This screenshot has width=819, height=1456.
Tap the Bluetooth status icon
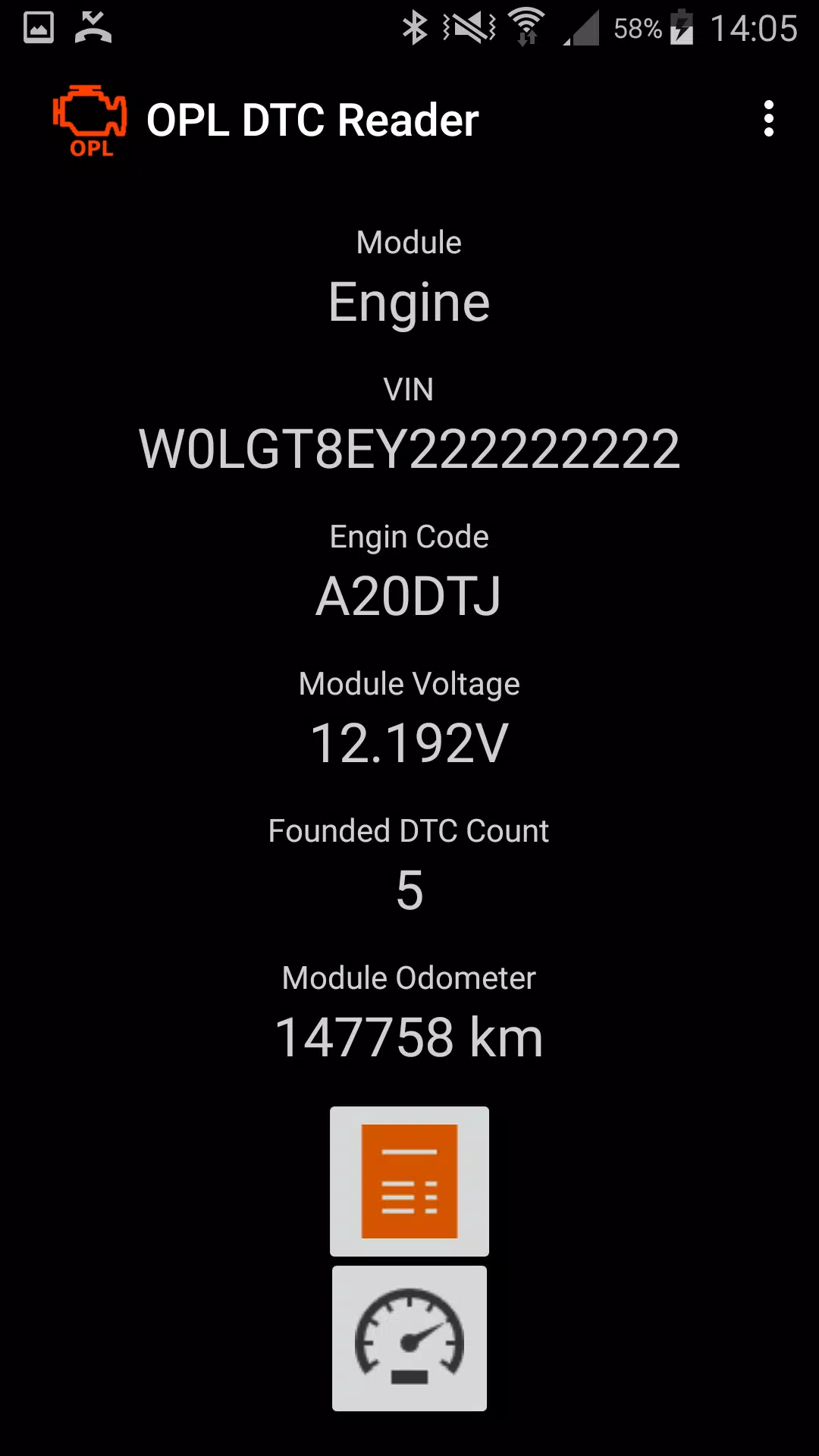(x=414, y=27)
